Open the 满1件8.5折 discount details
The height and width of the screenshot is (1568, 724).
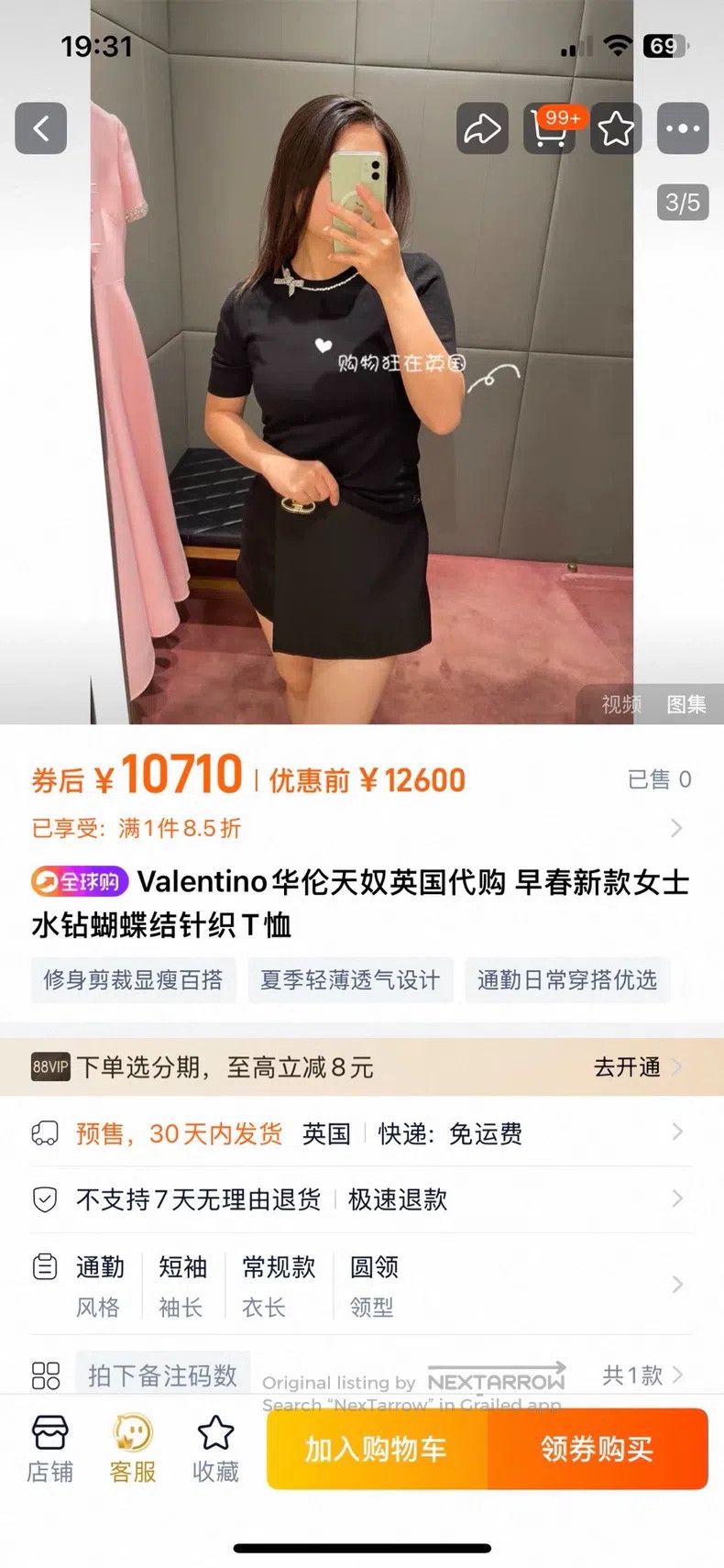click(x=357, y=828)
